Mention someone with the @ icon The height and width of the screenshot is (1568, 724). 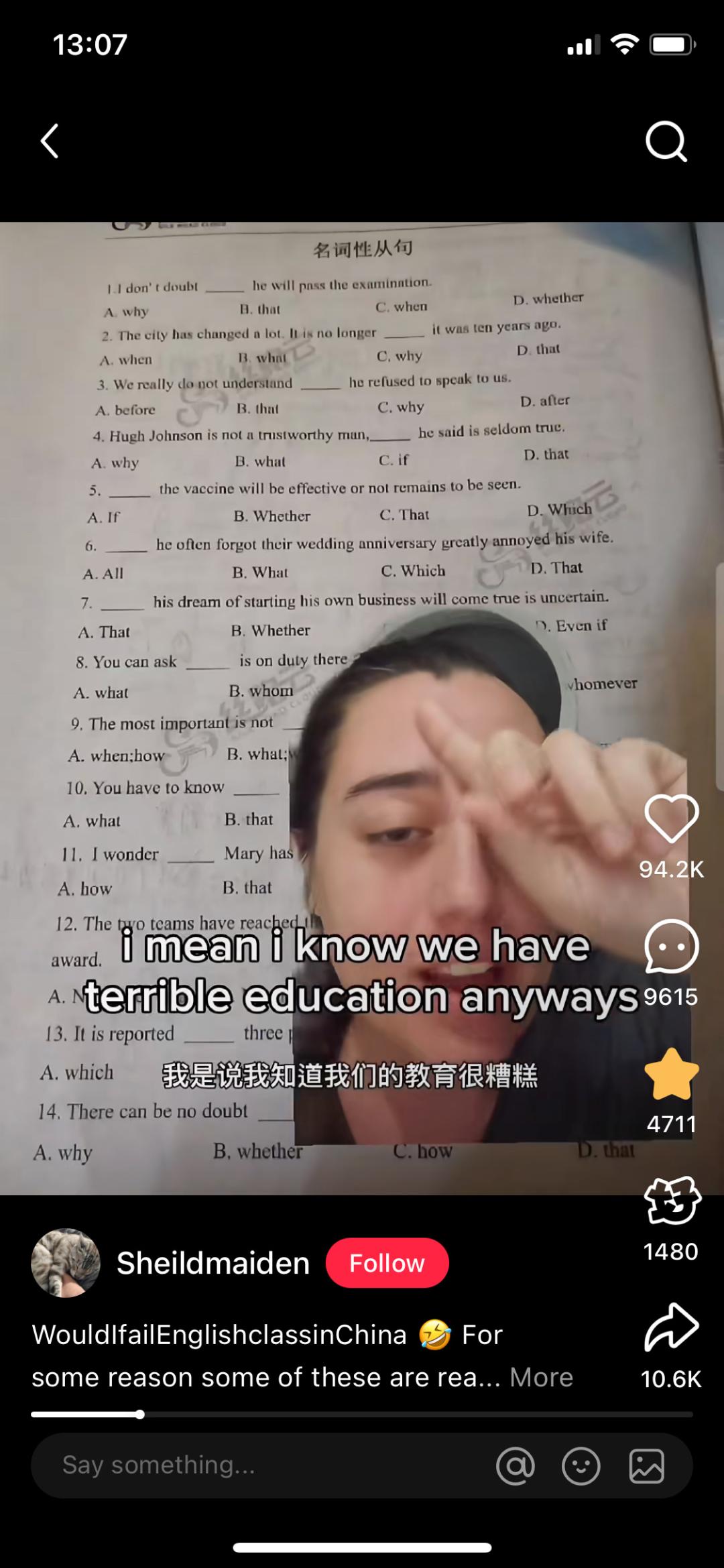[x=516, y=1465]
